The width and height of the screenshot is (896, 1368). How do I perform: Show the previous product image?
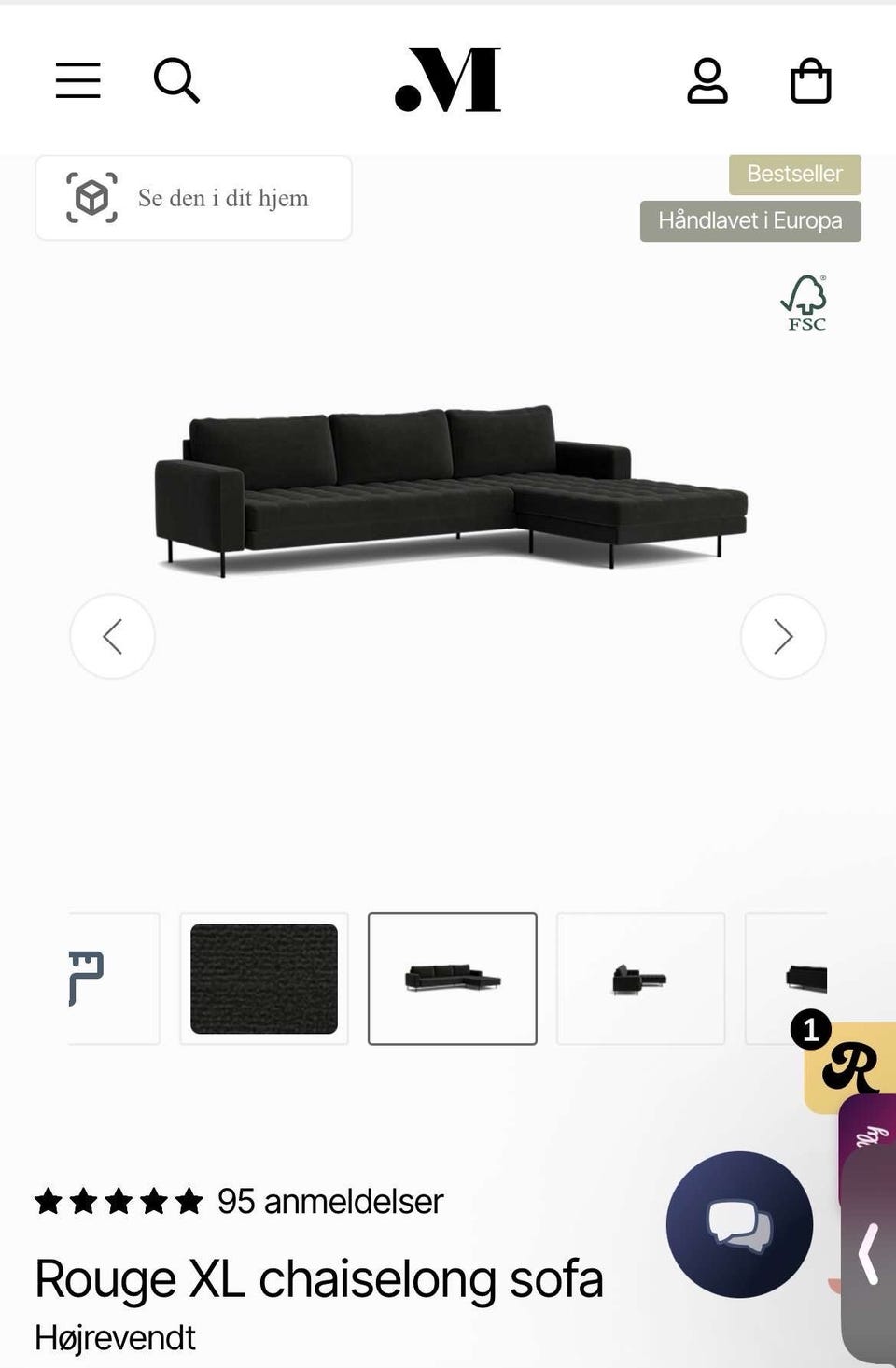(x=112, y=636)
